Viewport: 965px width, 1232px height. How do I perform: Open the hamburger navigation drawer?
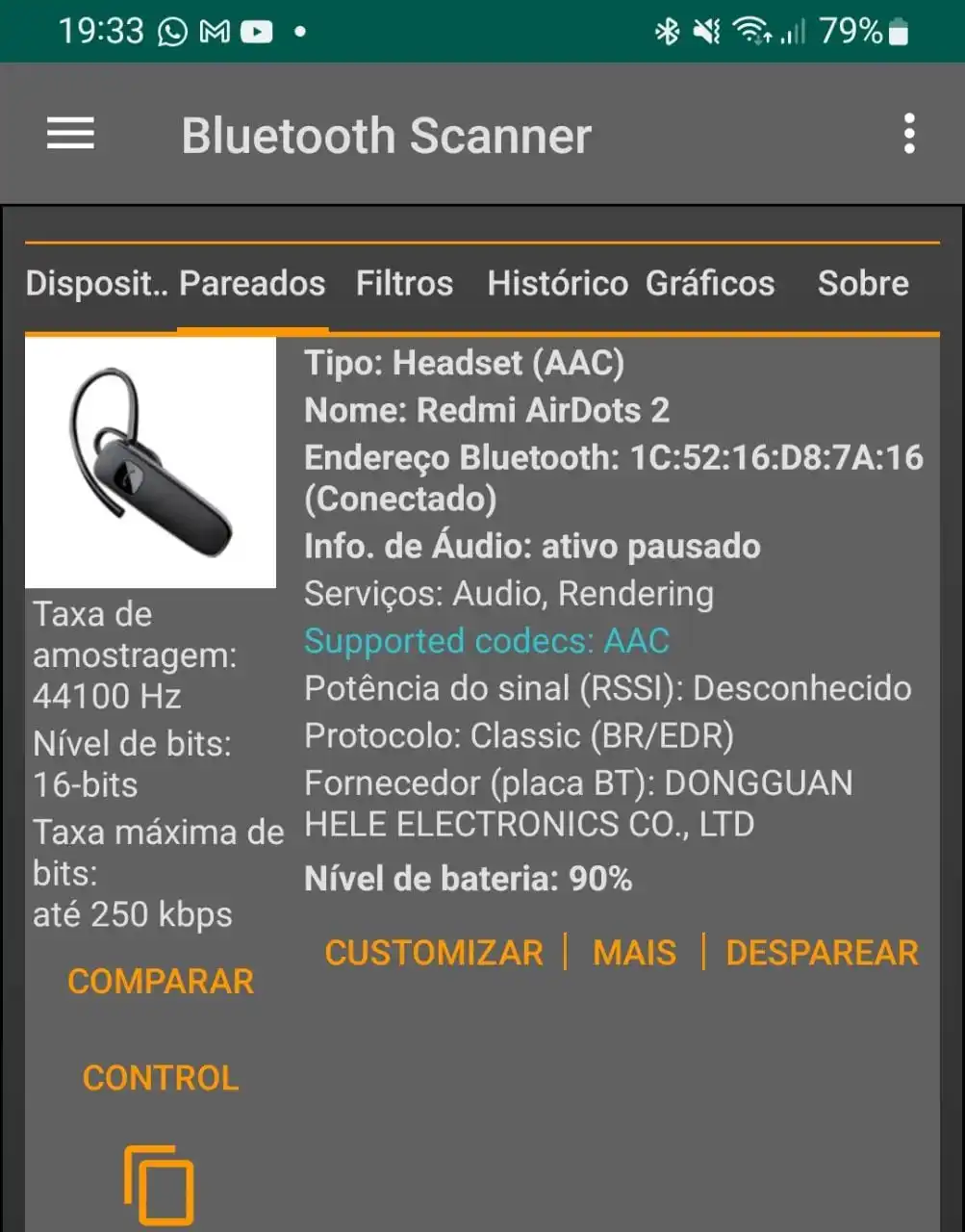71,134
